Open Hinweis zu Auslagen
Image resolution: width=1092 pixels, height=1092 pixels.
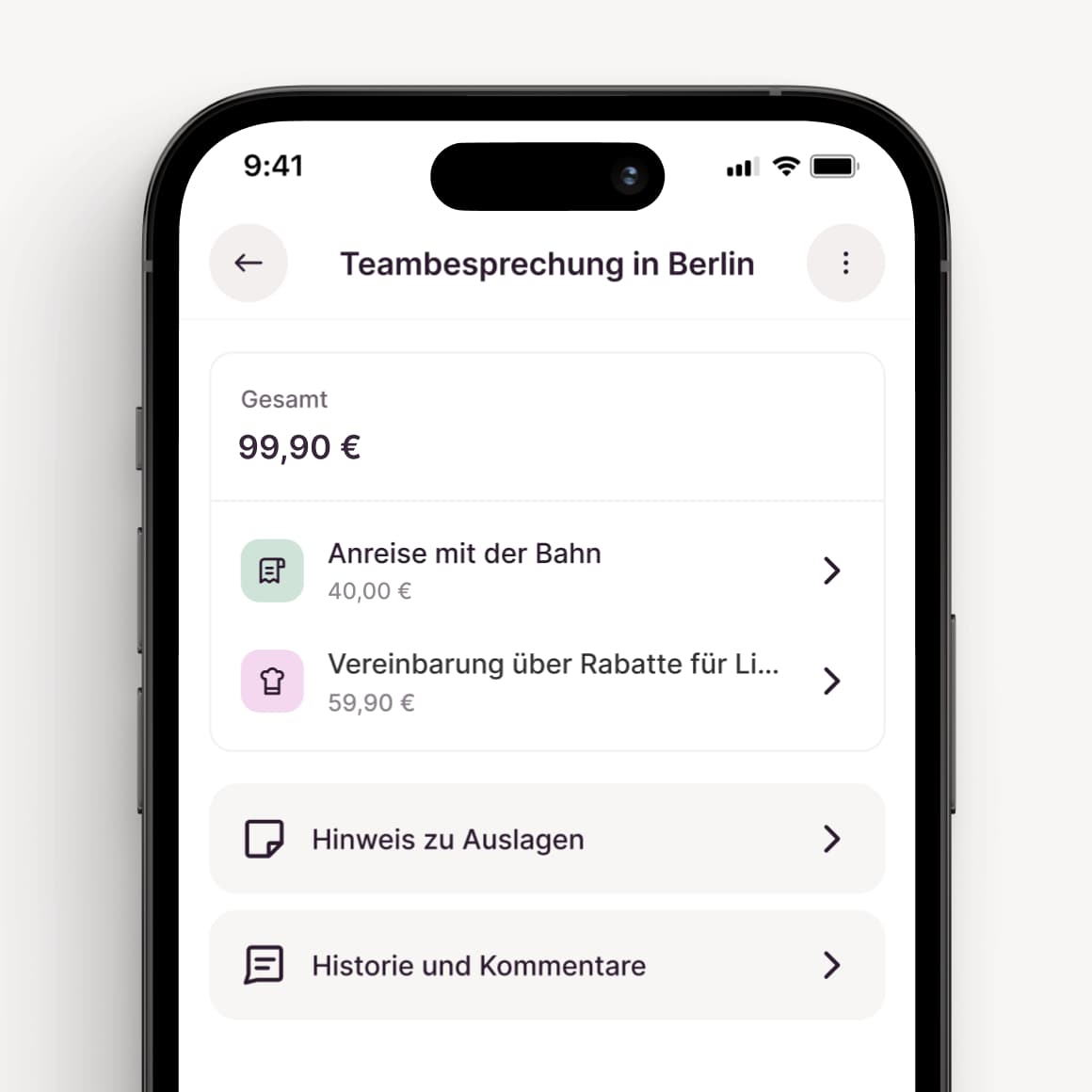pyautogui.click(x=546, y=839)
